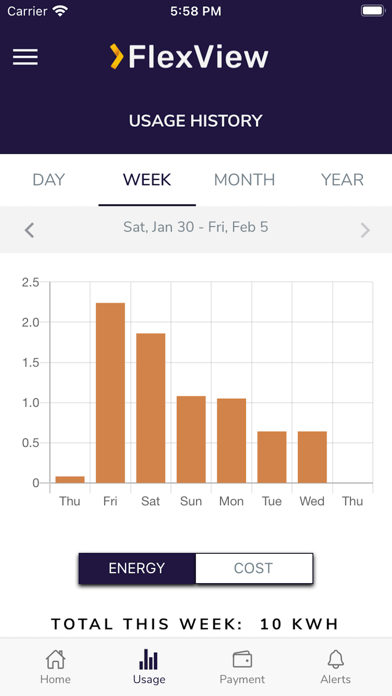
Task: Go to the Payment tab
Action: point(242,666)
